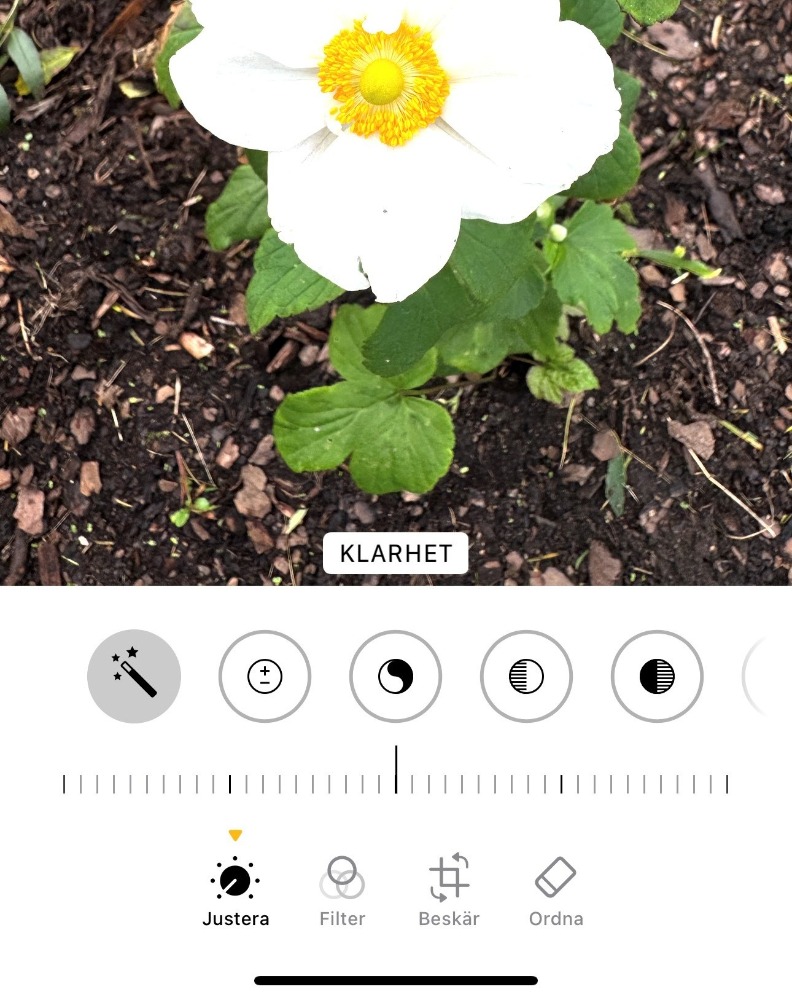The height and width of the screenshot is (1000, 792).
Task: Open the Ordna cleanup tool
Action: 556,892
